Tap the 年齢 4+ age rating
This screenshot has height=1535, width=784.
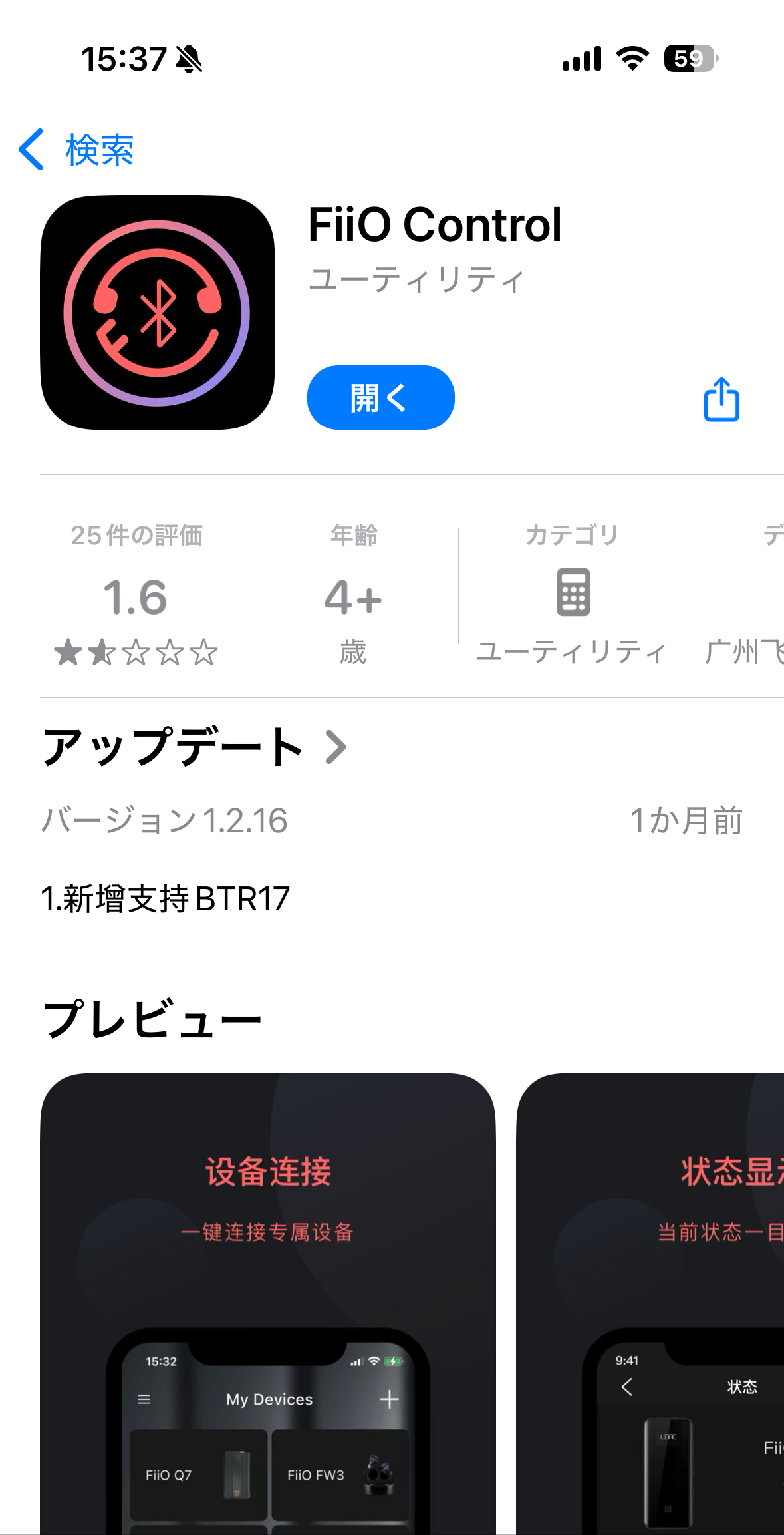coord(353,594)
